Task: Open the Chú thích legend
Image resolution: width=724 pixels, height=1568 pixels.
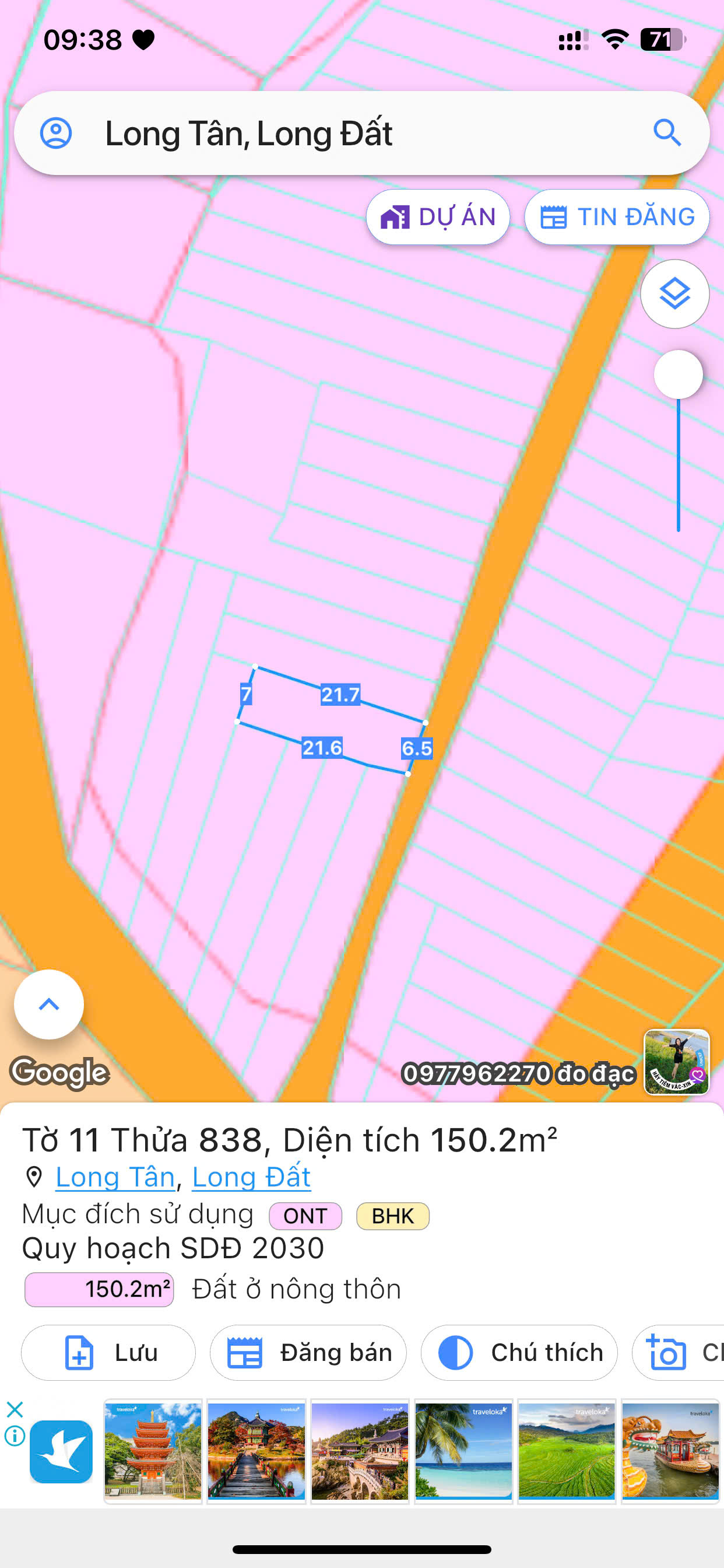Action: click(519, 1353)
